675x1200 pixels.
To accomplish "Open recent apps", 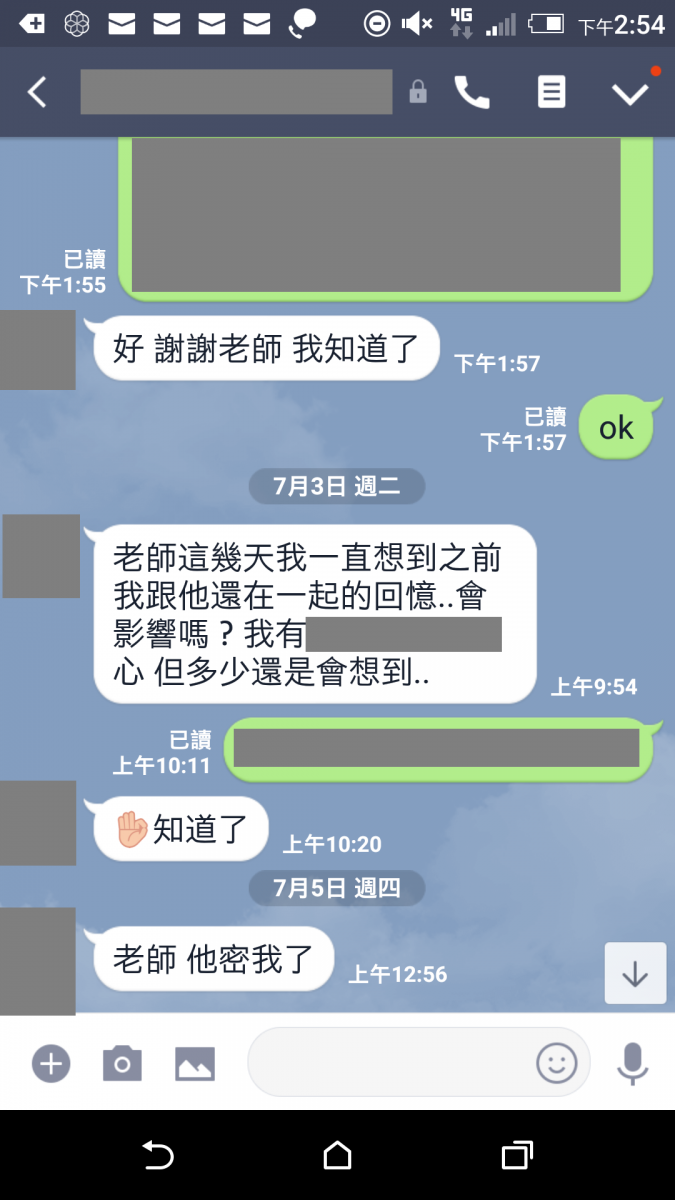I will pos(516,1156).
